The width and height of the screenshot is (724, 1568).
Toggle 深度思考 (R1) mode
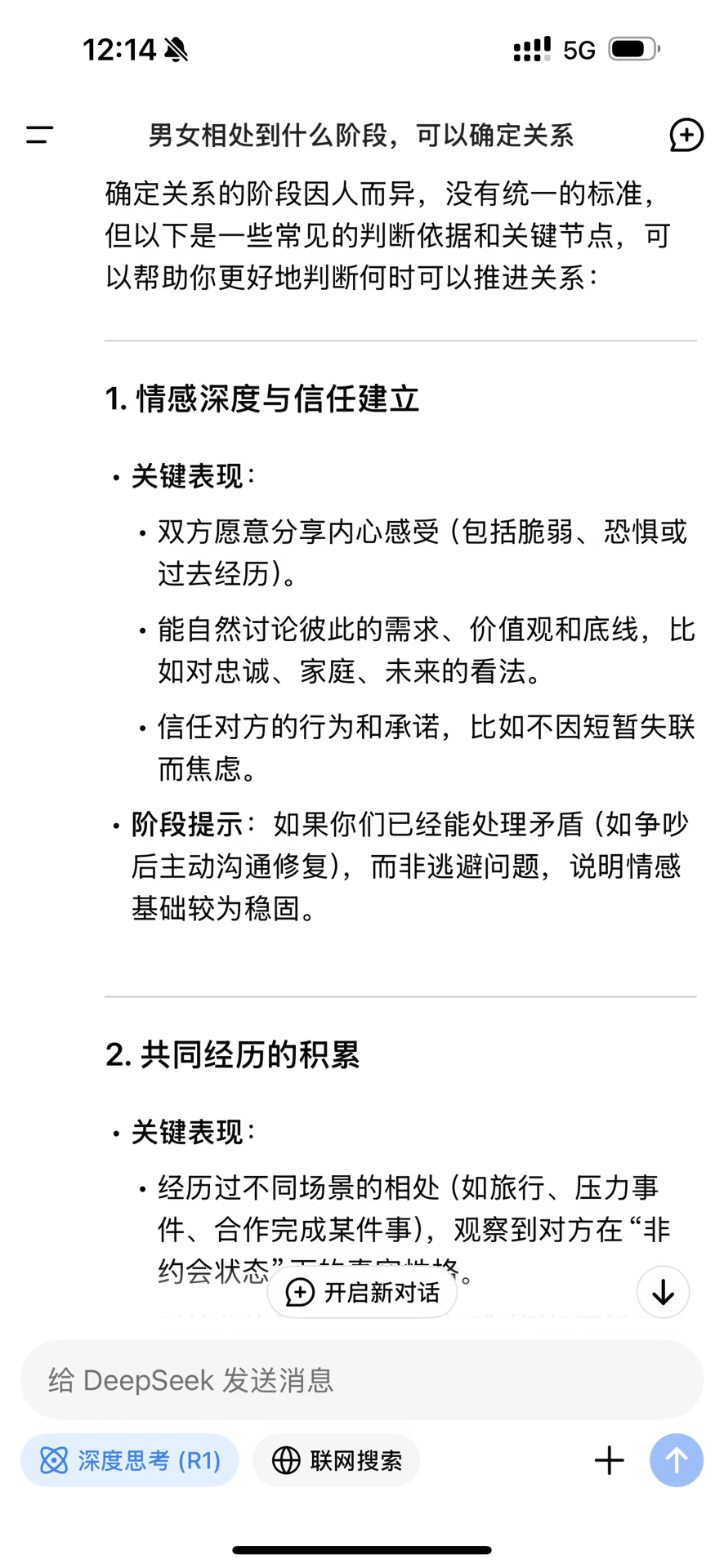(130, 1460)
